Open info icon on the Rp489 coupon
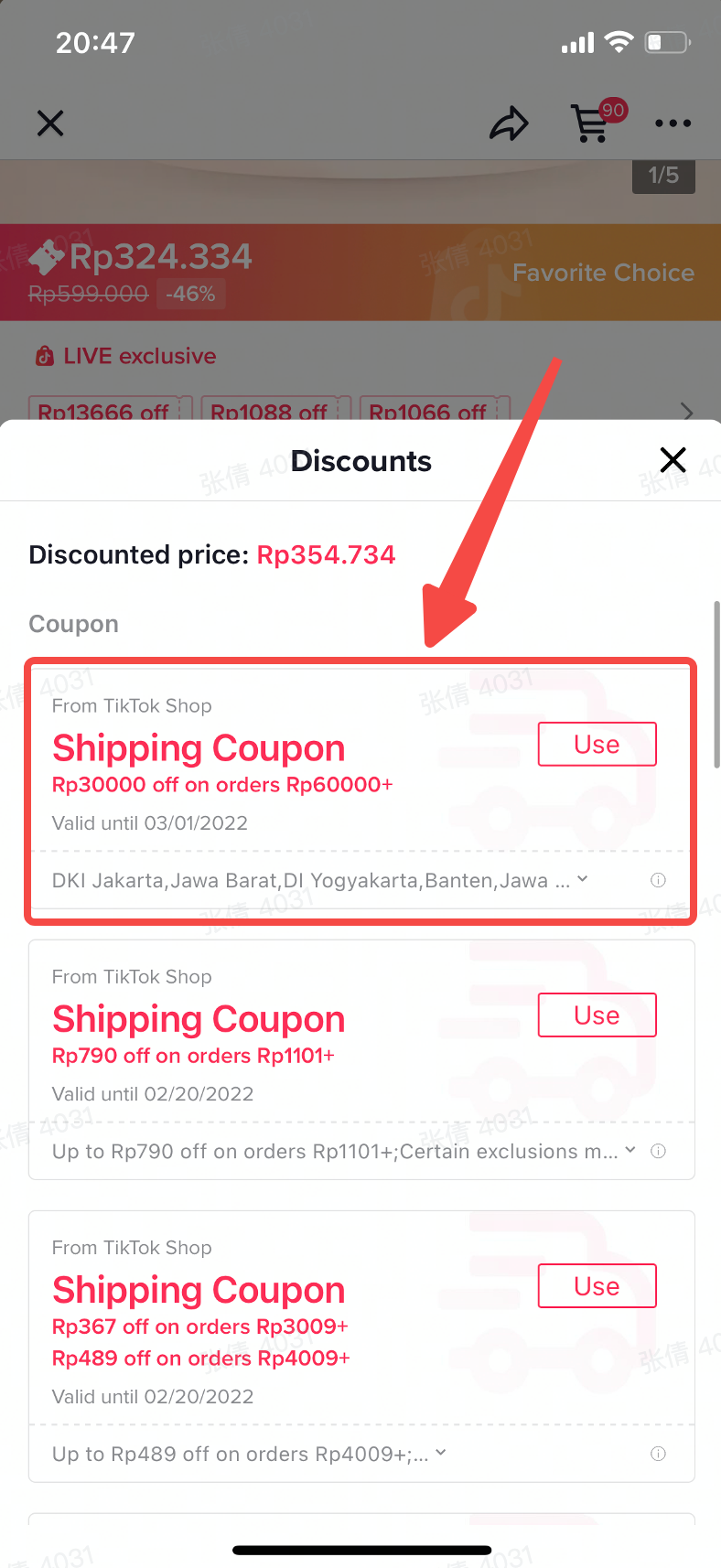This screenshot has height=1568, width=721. pyautogui.click(x=658, y=1454)
